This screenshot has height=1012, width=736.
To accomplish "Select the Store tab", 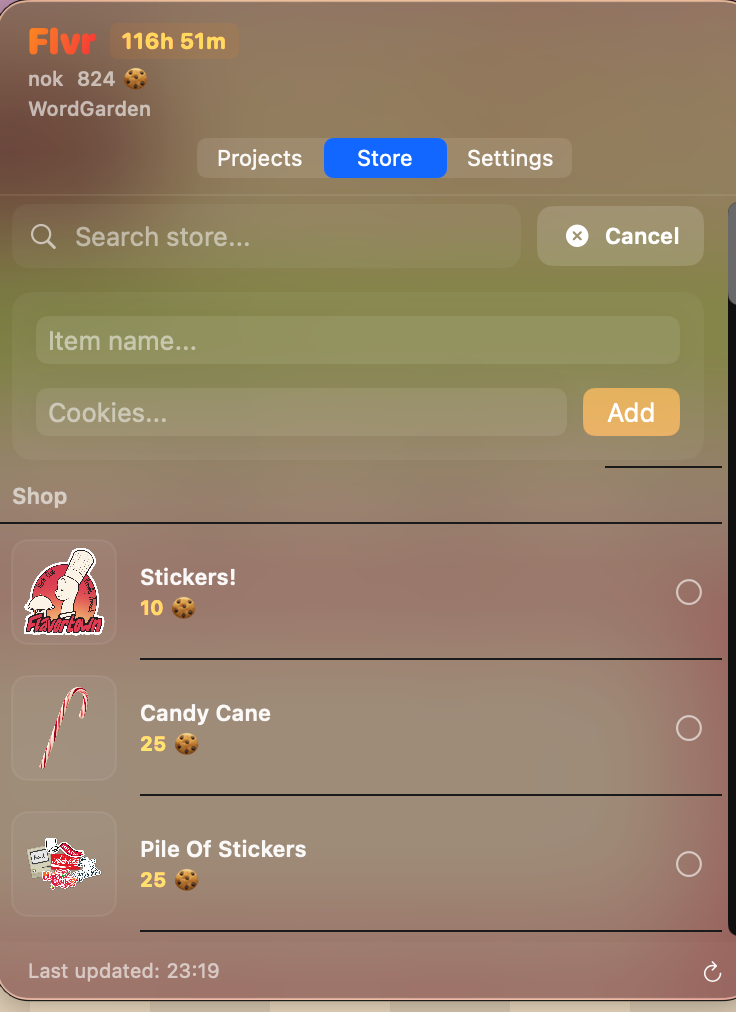I will click(385, 158).
